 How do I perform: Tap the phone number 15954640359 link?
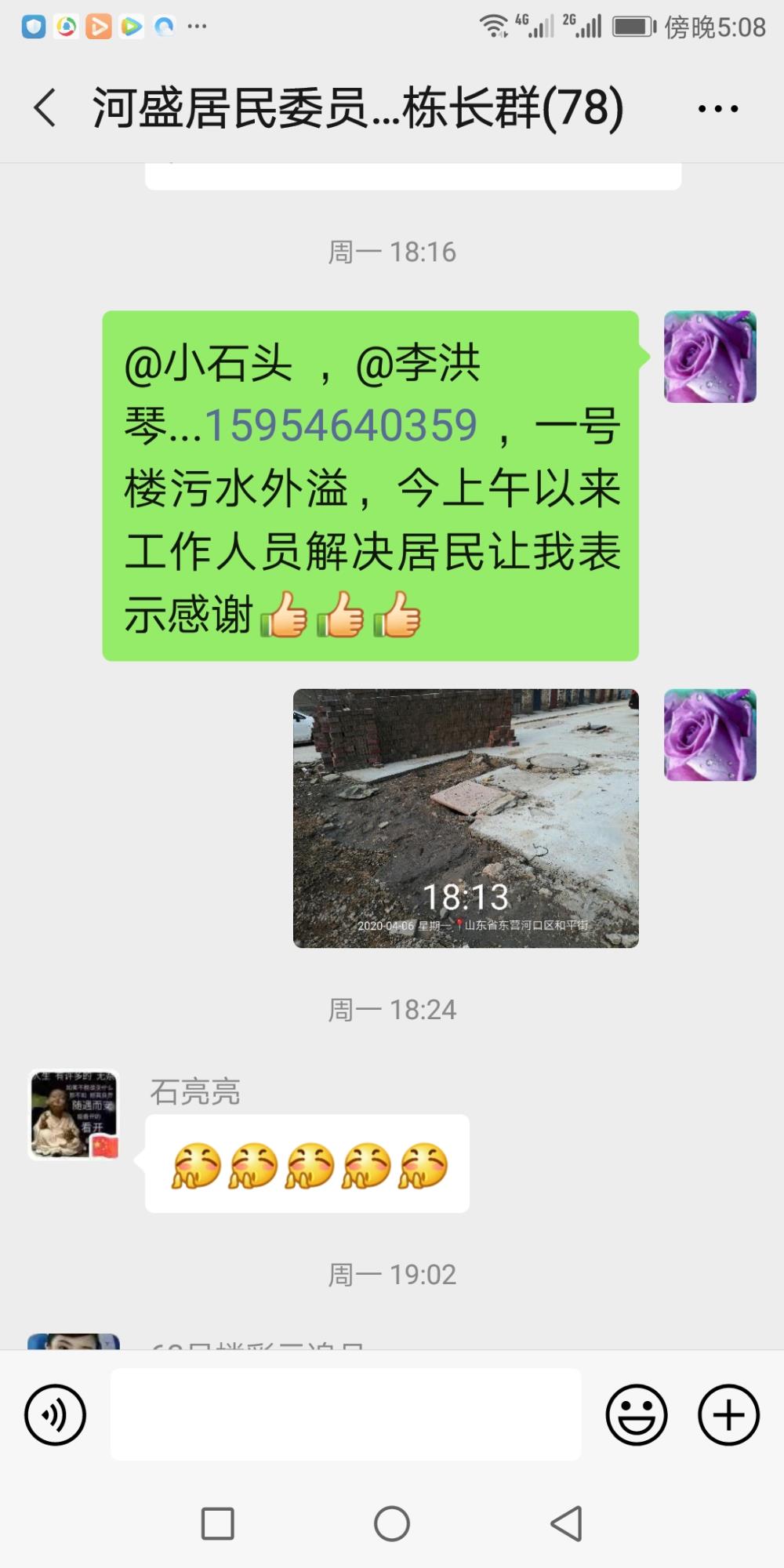pyautogui.click(x=341, y=426)
